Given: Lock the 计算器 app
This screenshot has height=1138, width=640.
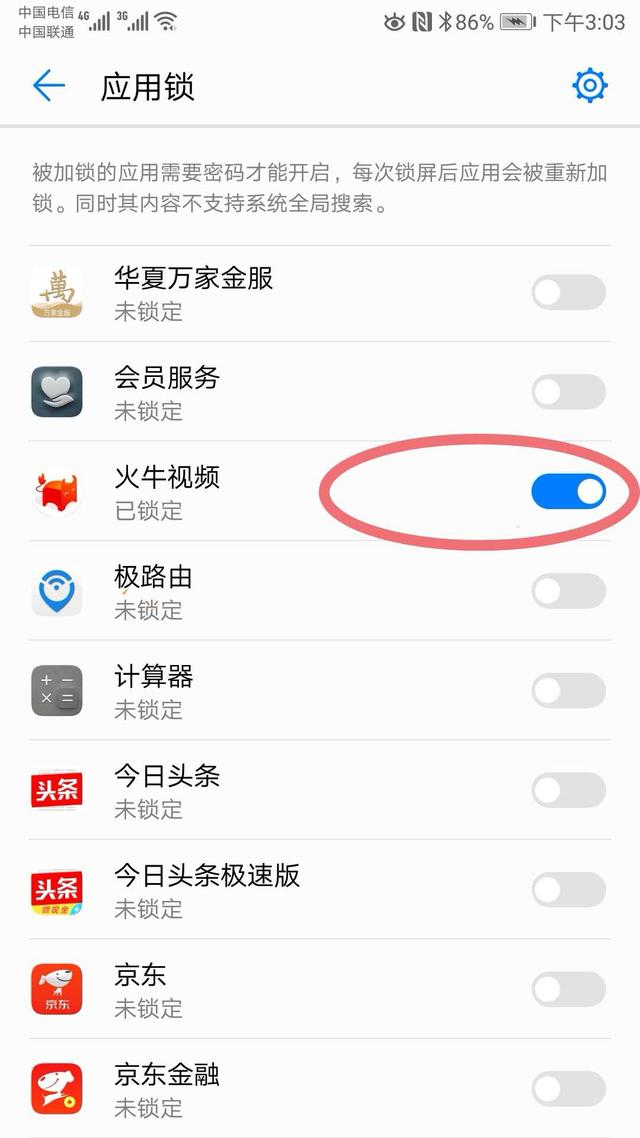Looking at the screenshot, I should pyautogui.click(x=568, y=691).
